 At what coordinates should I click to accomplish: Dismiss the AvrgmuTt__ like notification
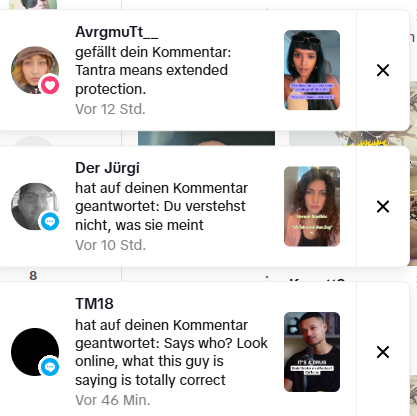coord(383,70)
